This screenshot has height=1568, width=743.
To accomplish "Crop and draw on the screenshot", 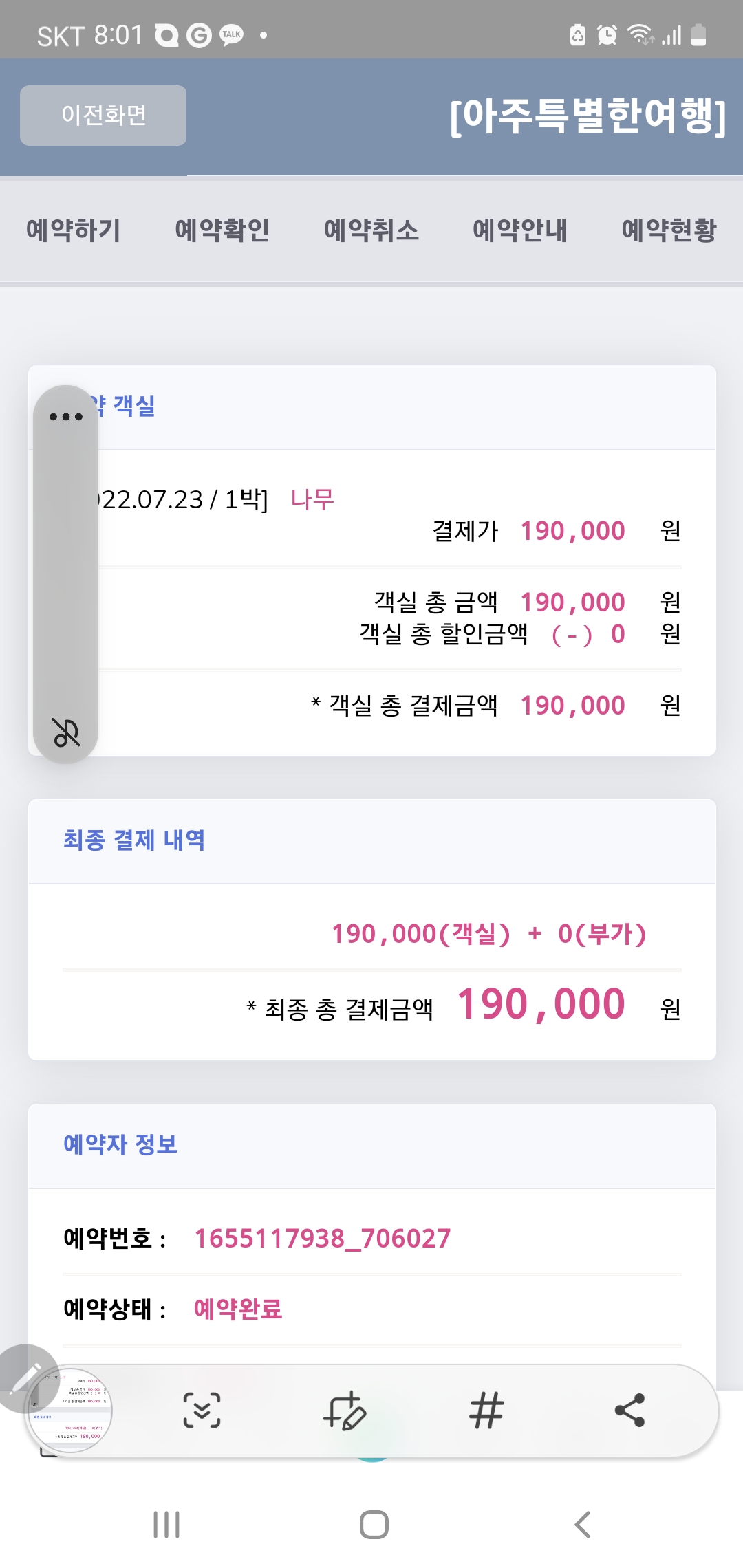I will 345,1410.
